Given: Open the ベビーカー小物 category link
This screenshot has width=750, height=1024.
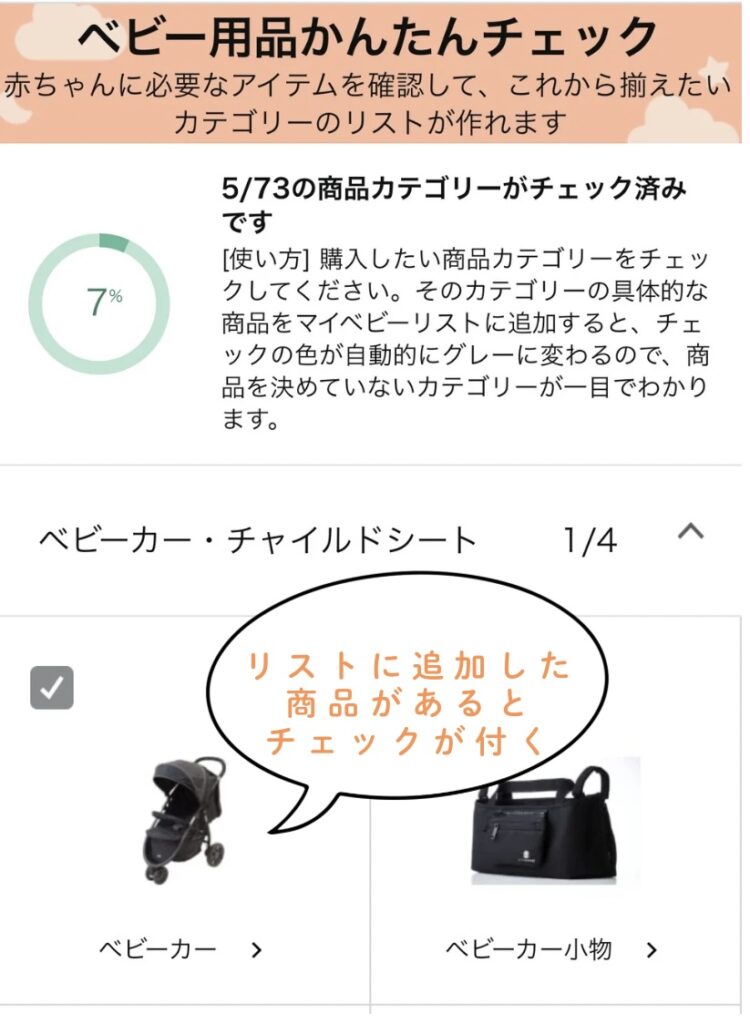Looking at the screenshot, I should (x=551, y=949).
